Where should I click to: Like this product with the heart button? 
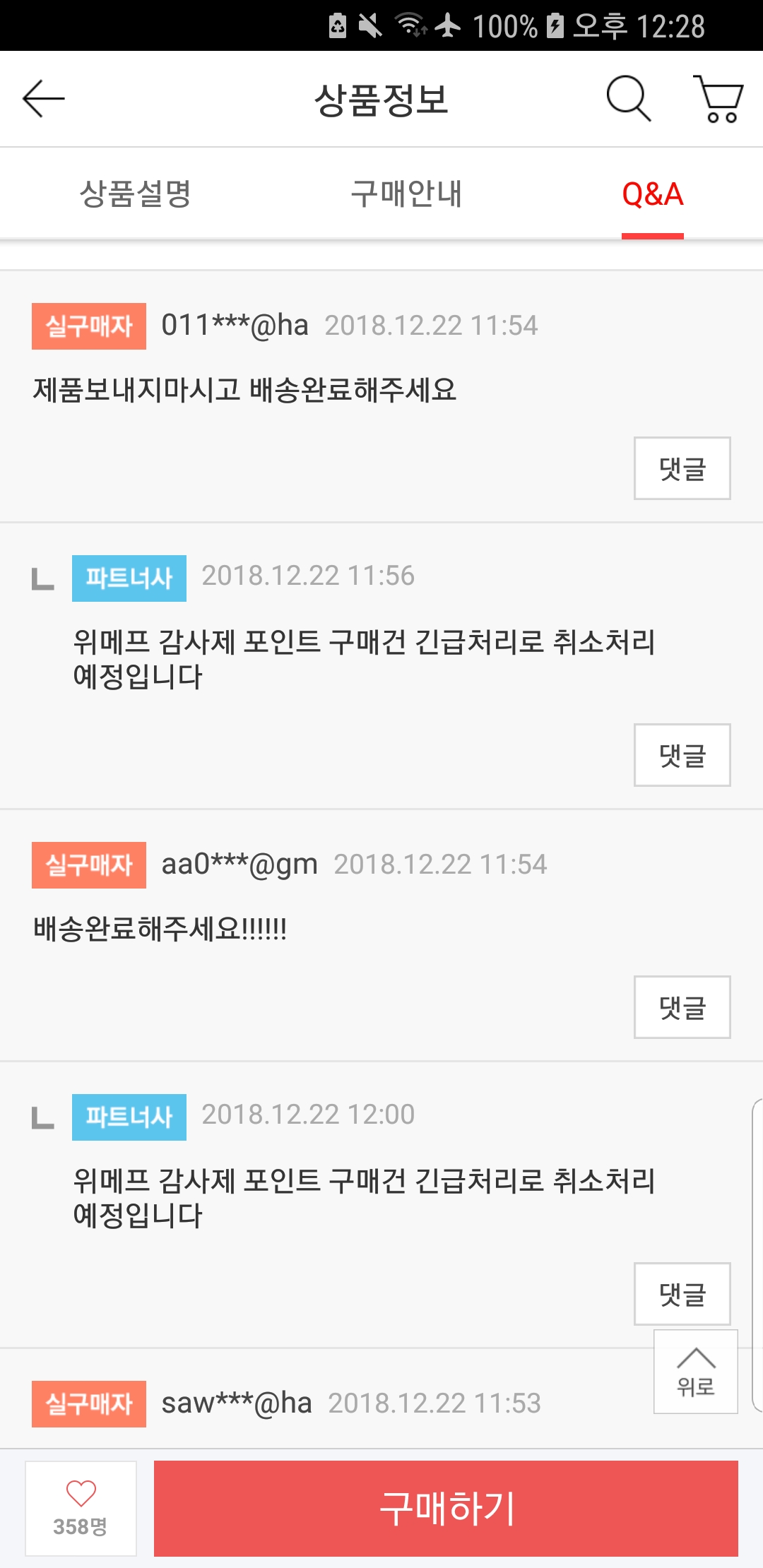pos(81,1509)
